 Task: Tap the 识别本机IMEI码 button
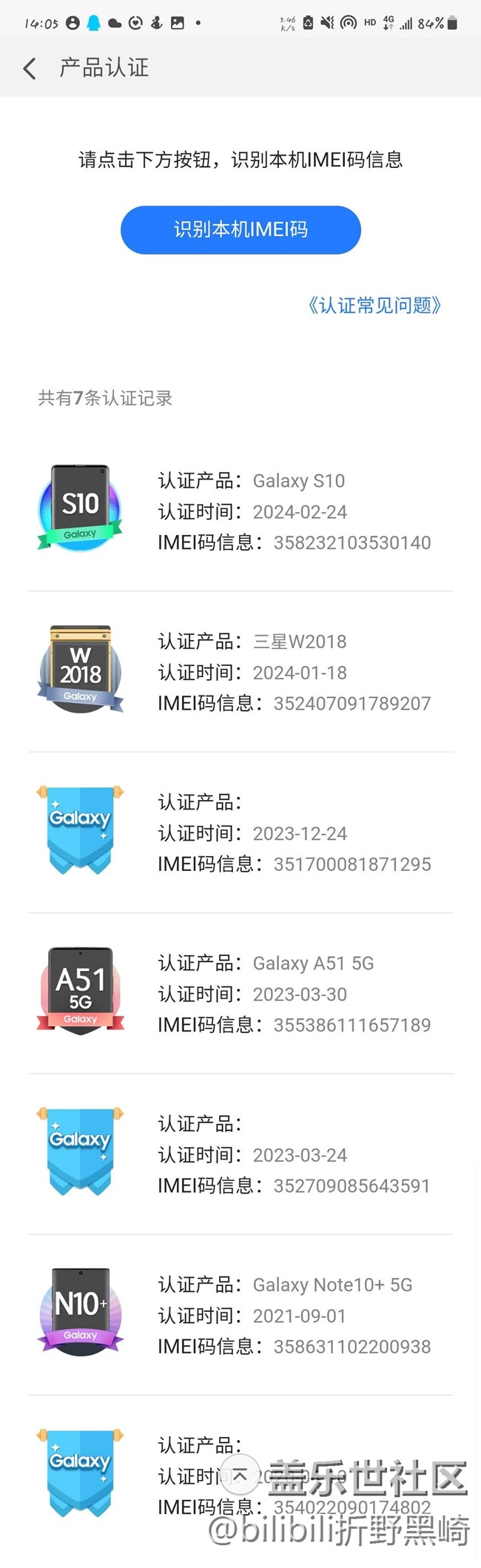coord(240,230)
